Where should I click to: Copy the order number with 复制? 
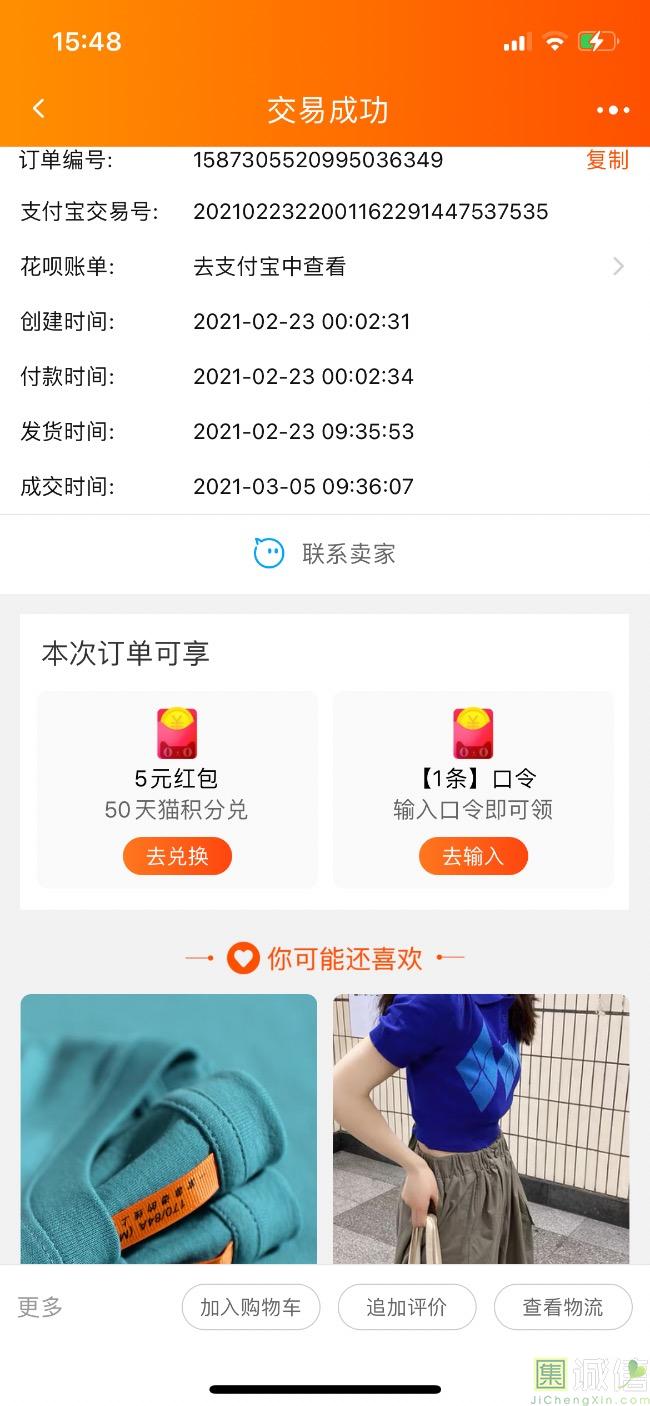[606, 160]
